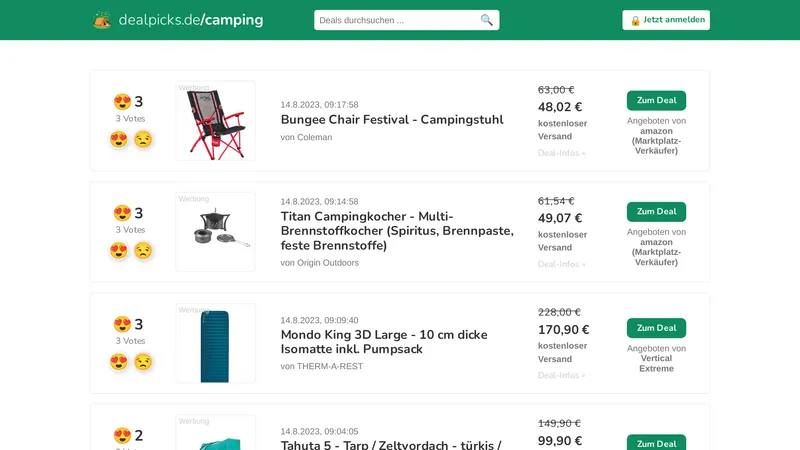Viewport: 800px width, 450px height.
Task: Open the dealpicks.de/camping home link
Action: [178, 20]
